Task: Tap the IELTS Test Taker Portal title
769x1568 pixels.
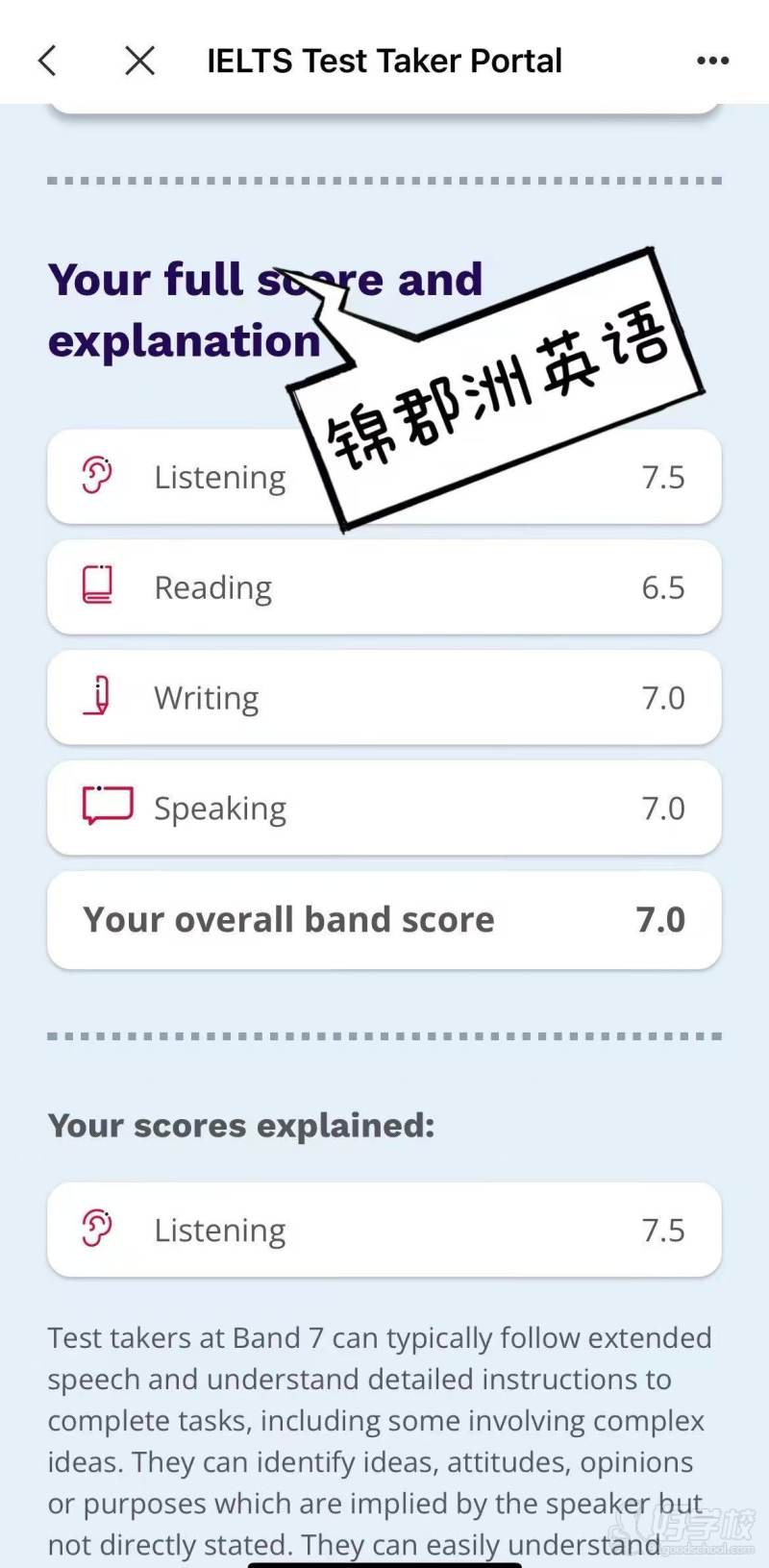Action: click(x=383, y=60)
